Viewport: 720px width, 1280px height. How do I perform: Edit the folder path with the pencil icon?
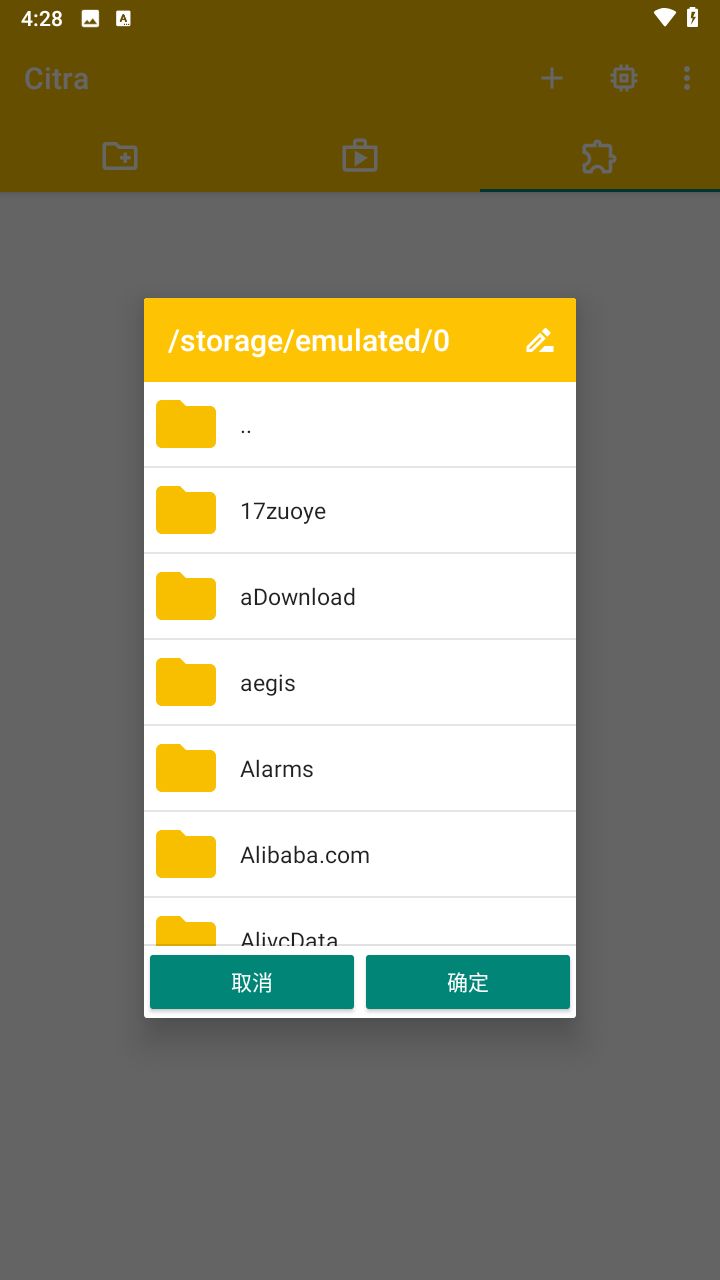(540, 341)
